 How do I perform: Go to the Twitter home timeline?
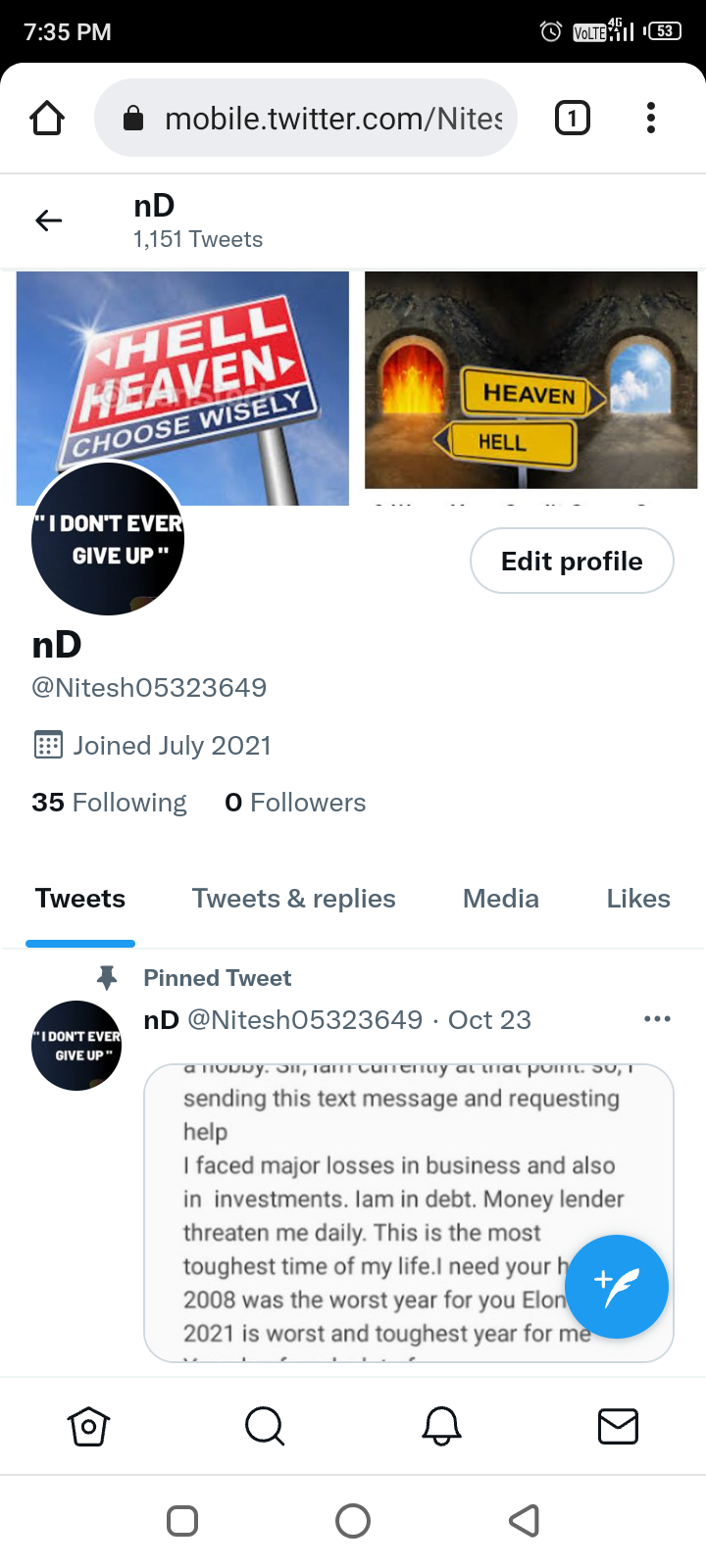pyautogui.click(x=88, y=1426)
